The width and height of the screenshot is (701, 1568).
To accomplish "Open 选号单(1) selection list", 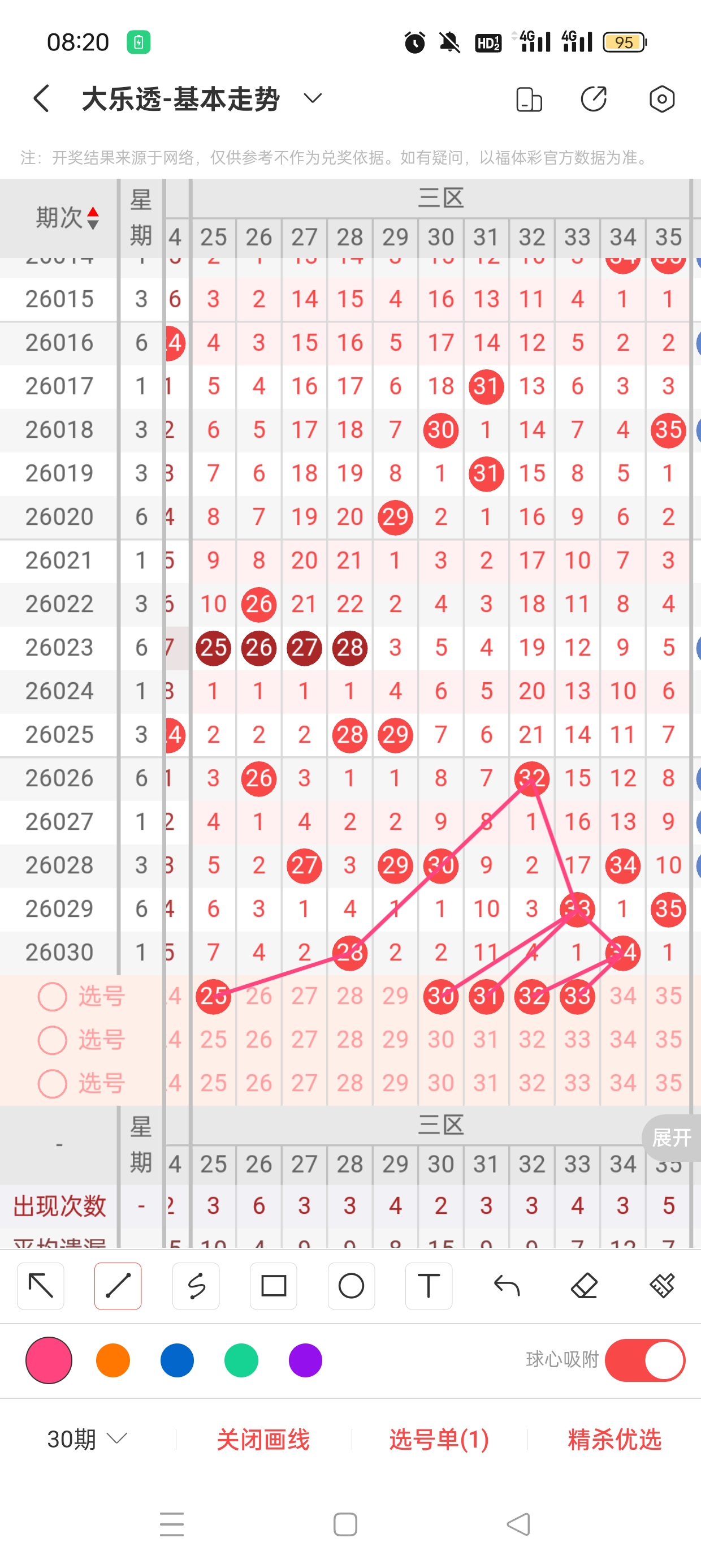I will click(439, 1439).
